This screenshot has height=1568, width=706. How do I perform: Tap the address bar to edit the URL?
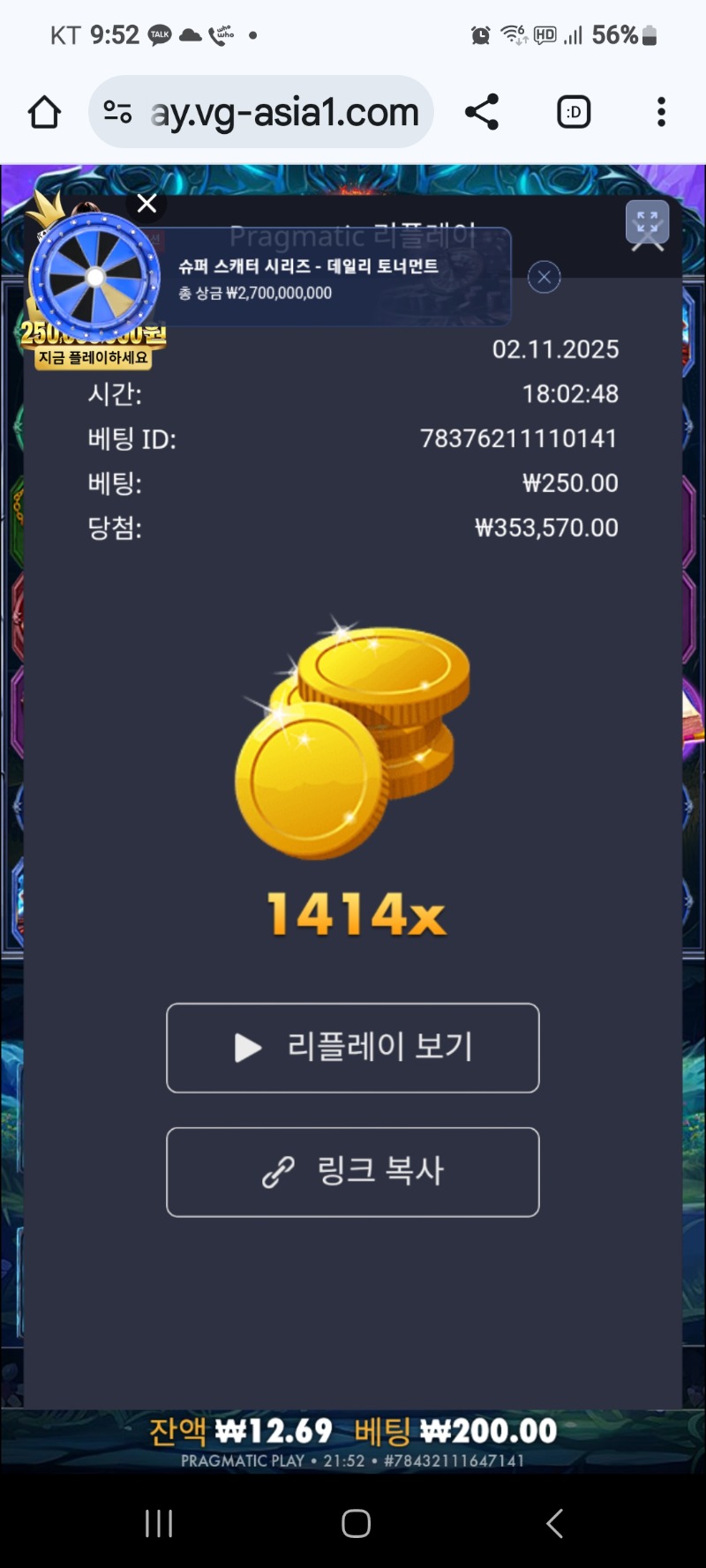282,112
